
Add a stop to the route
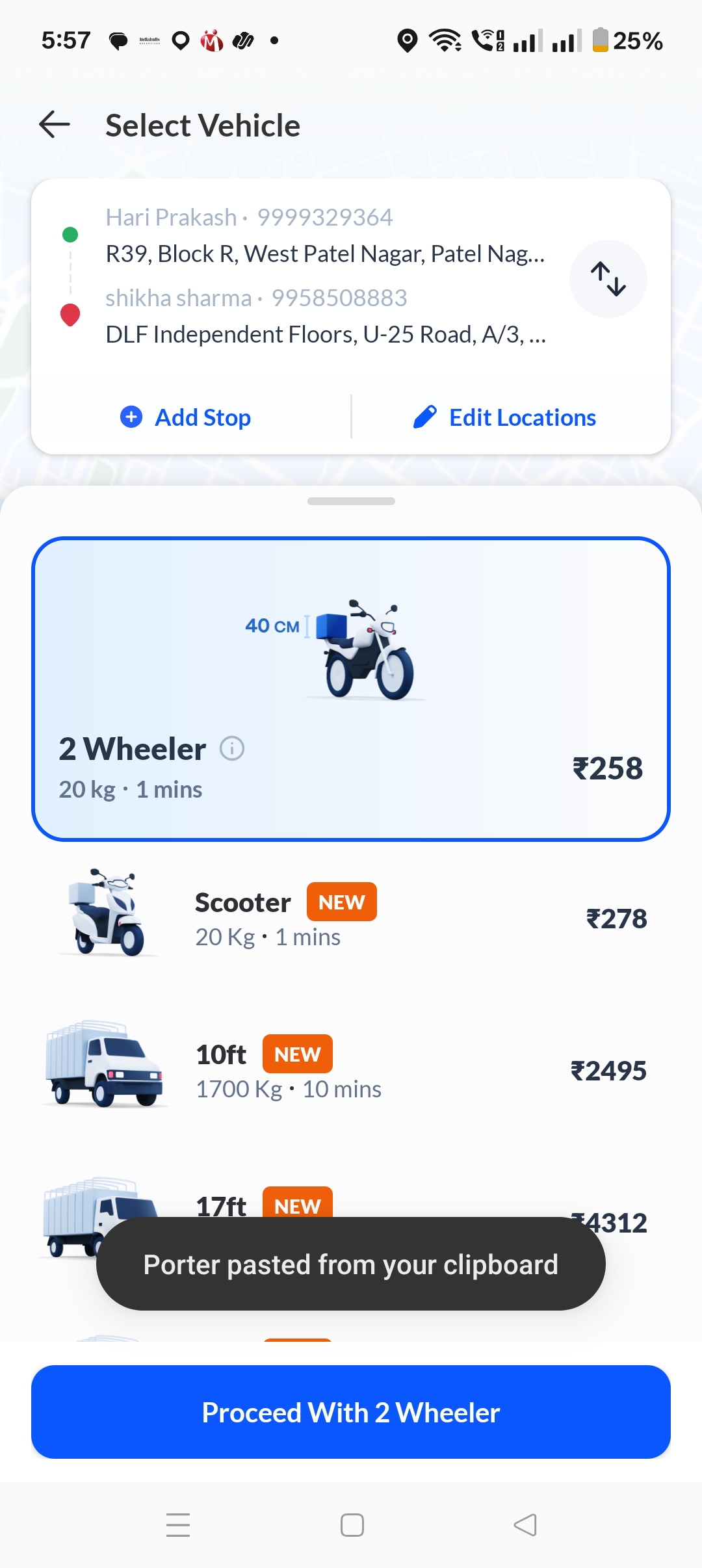(x=186, y=417)
